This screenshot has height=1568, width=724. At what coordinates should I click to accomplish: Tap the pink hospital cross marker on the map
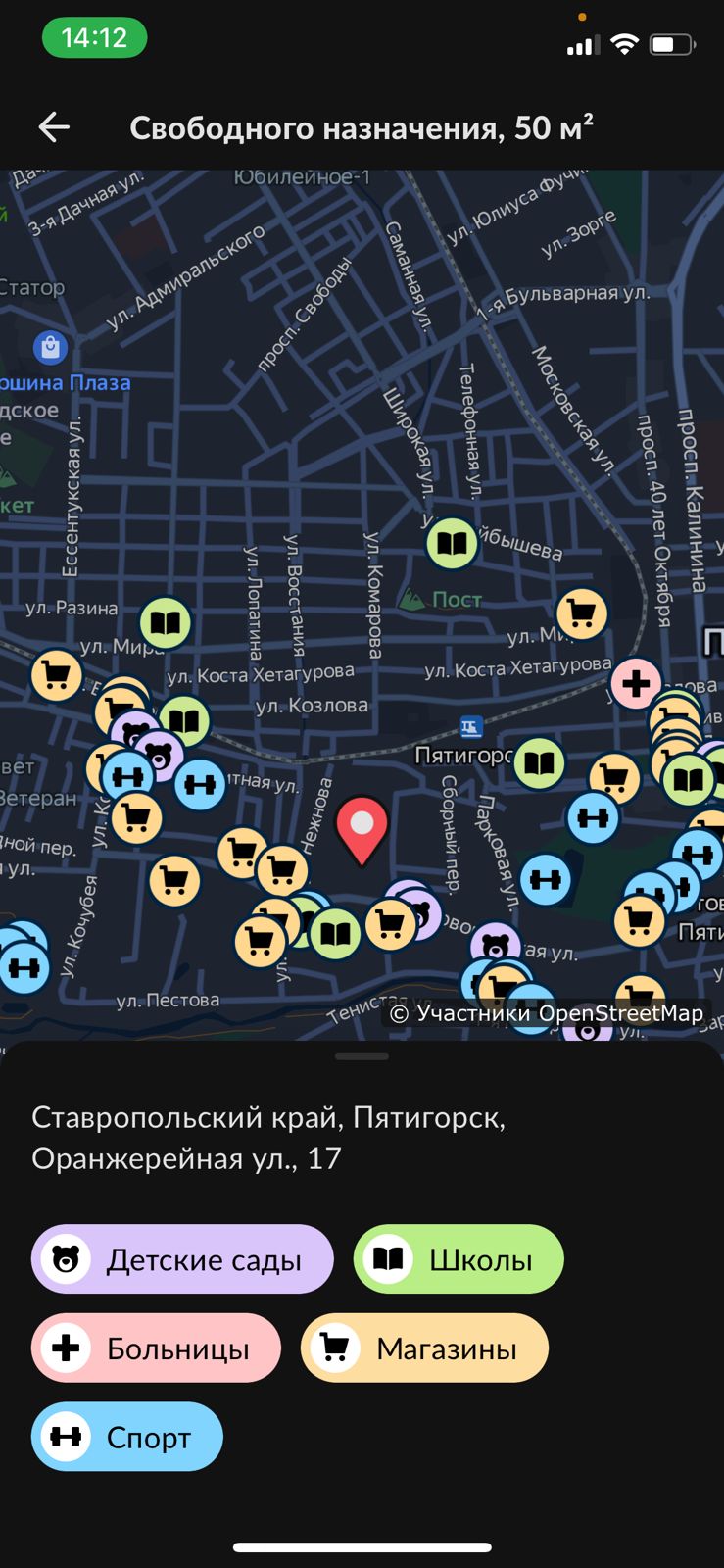(637, 682)
